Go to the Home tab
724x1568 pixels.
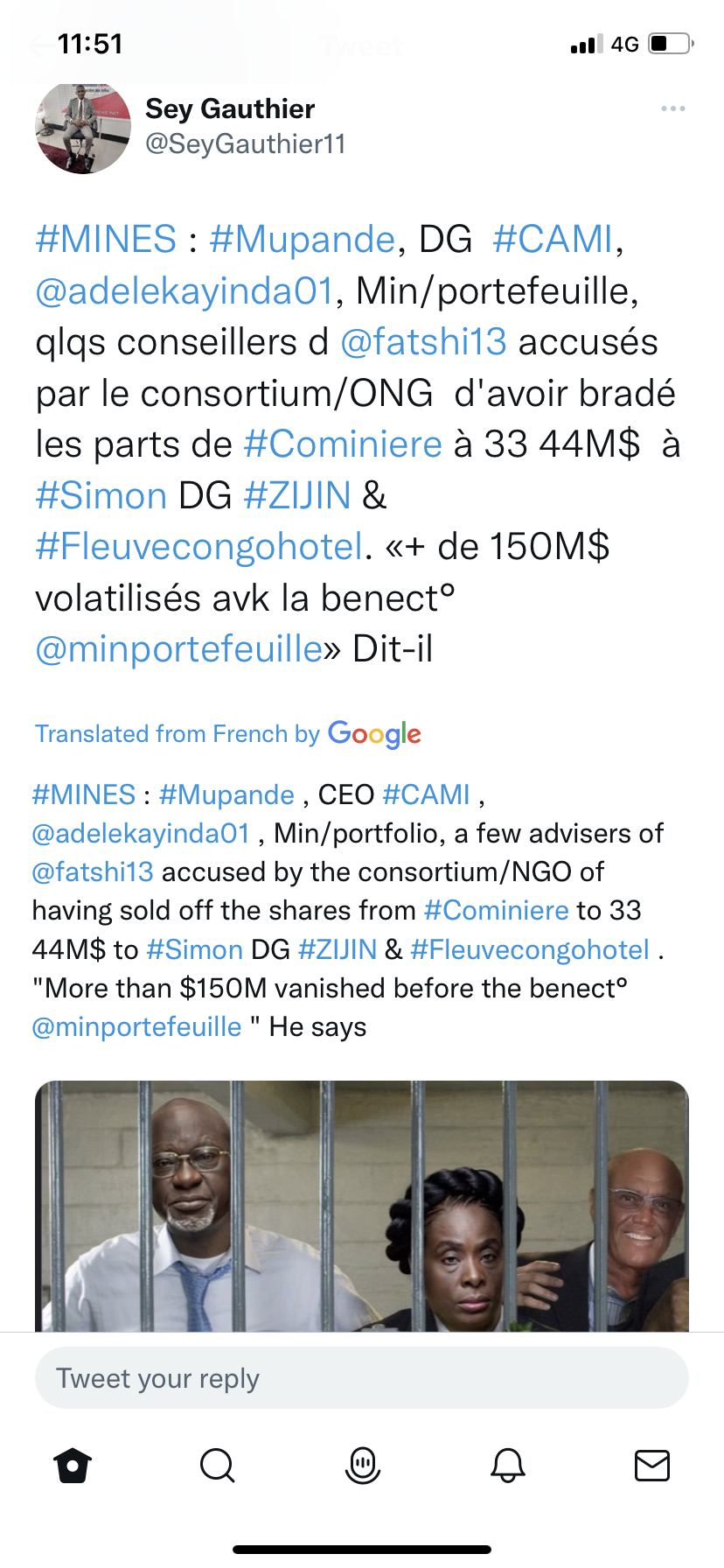[x=73, y=1465]
